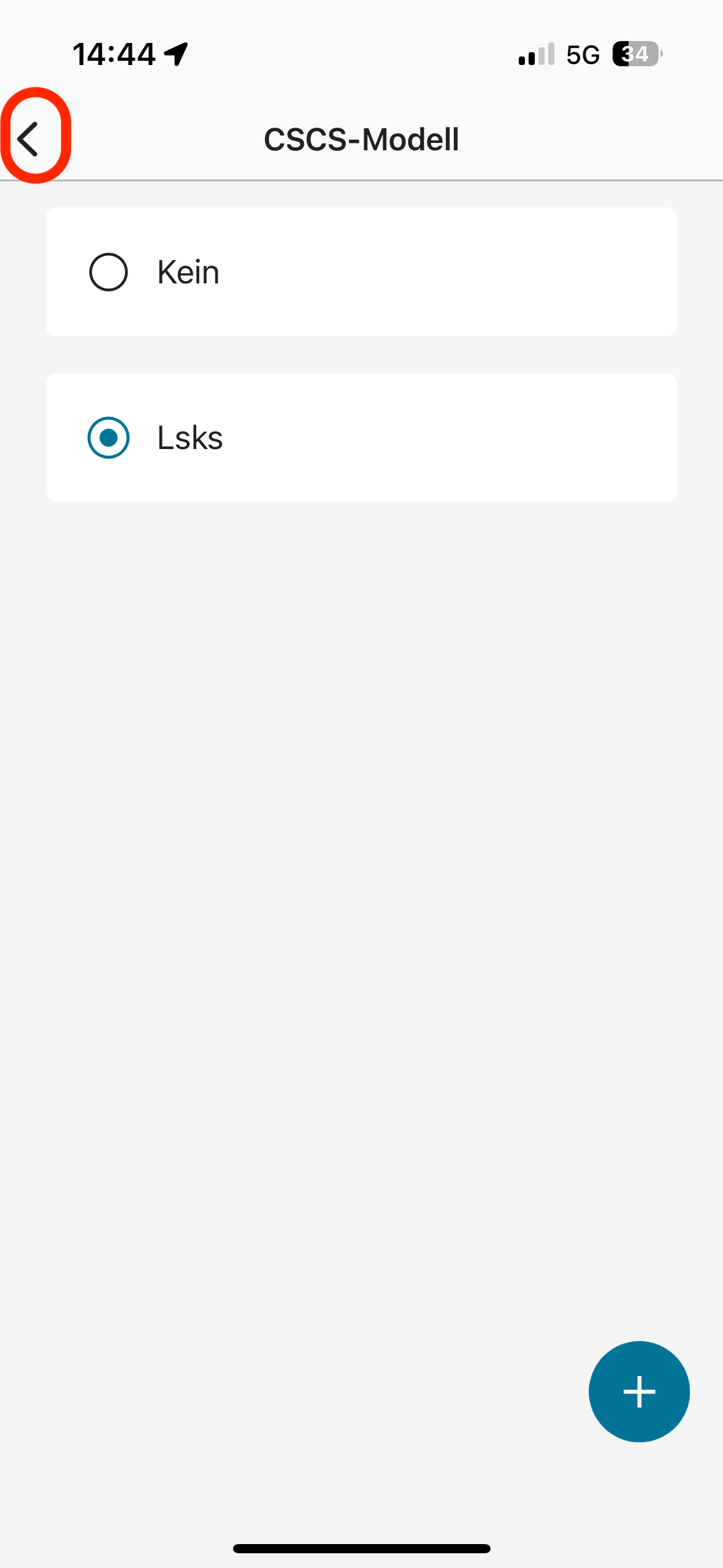Select the Kein radio option

point(109,272)
